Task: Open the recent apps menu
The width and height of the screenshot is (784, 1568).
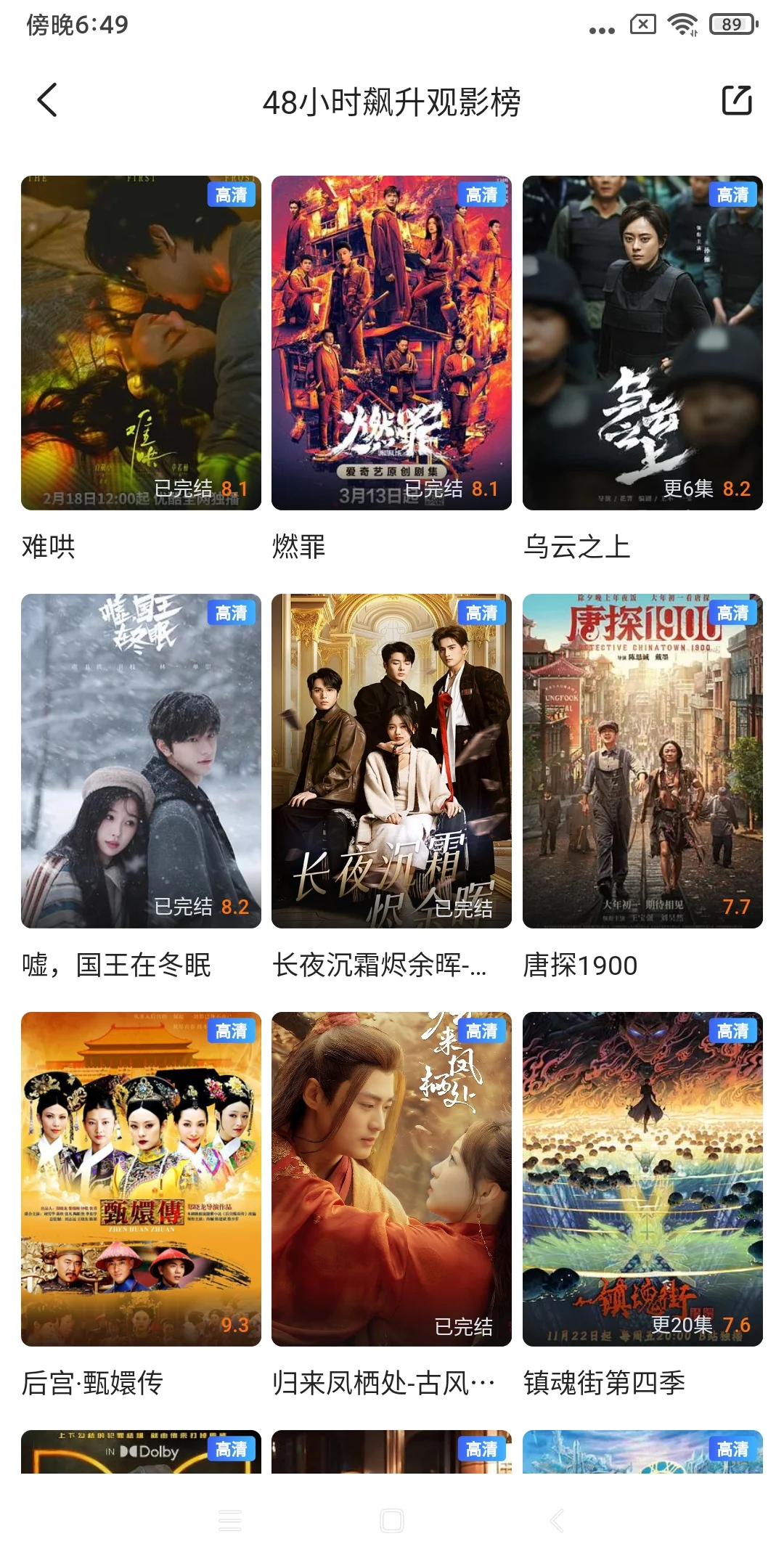Action: pyautogui.click(x=230, y=1521)
